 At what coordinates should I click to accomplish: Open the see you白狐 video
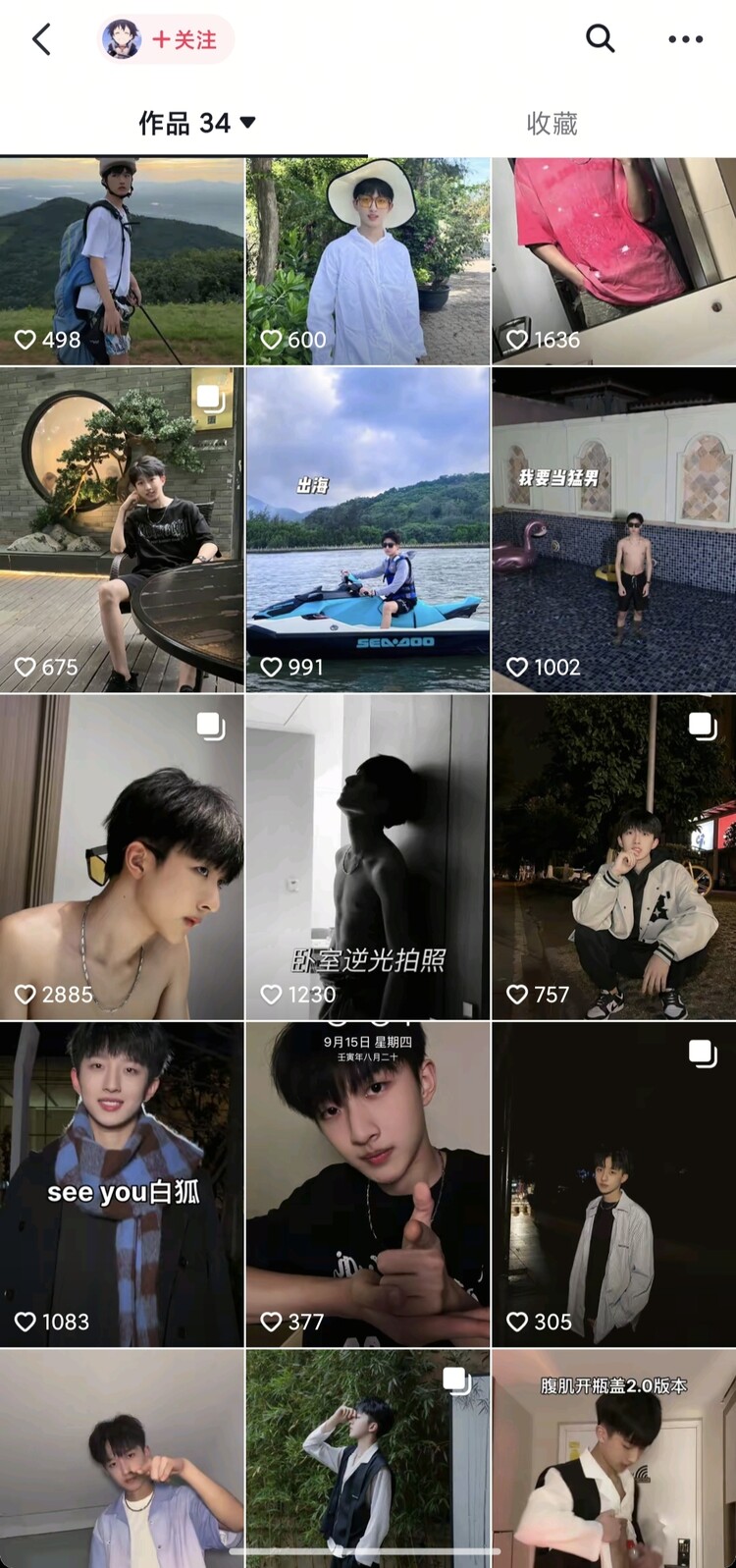pos(122,1184)
